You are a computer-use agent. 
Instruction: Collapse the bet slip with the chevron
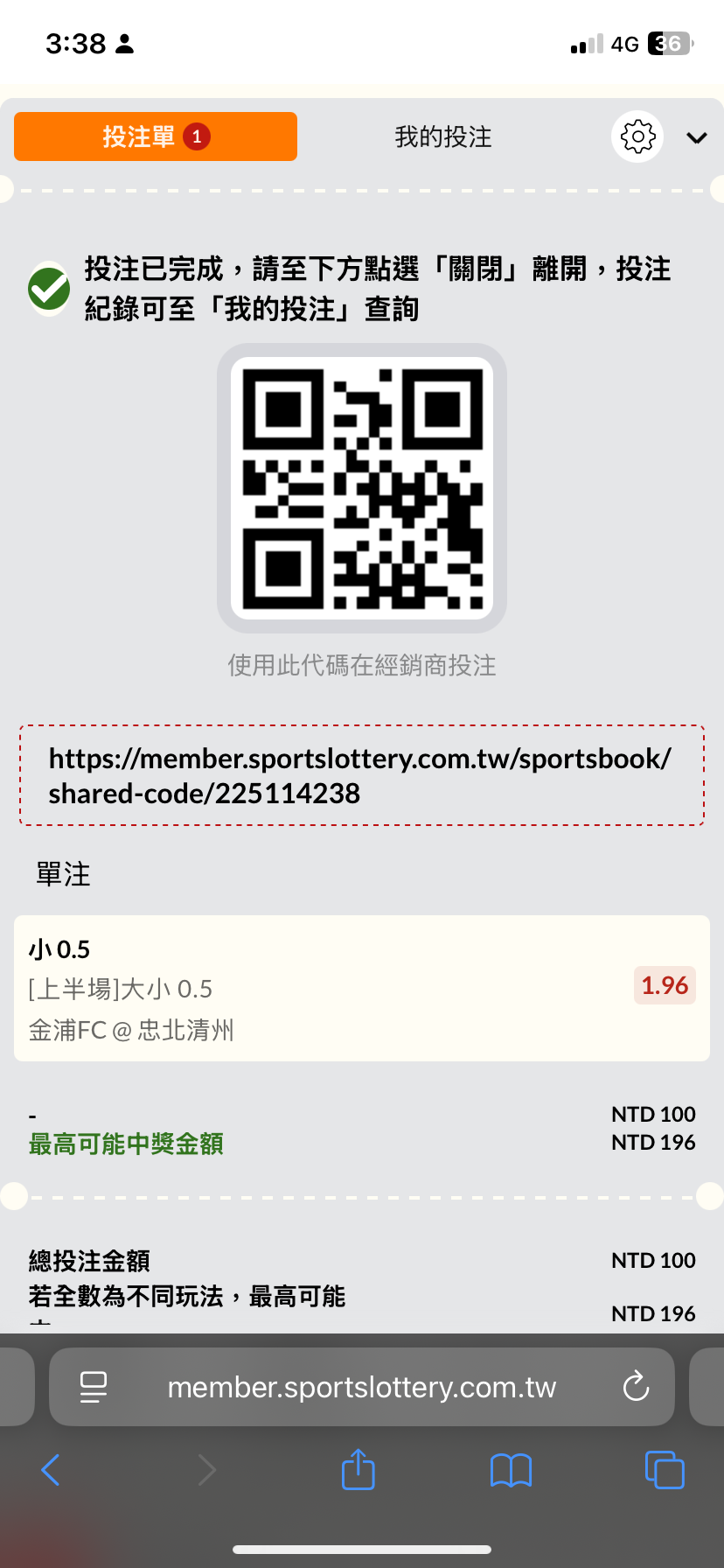click(x=696, y=137)
